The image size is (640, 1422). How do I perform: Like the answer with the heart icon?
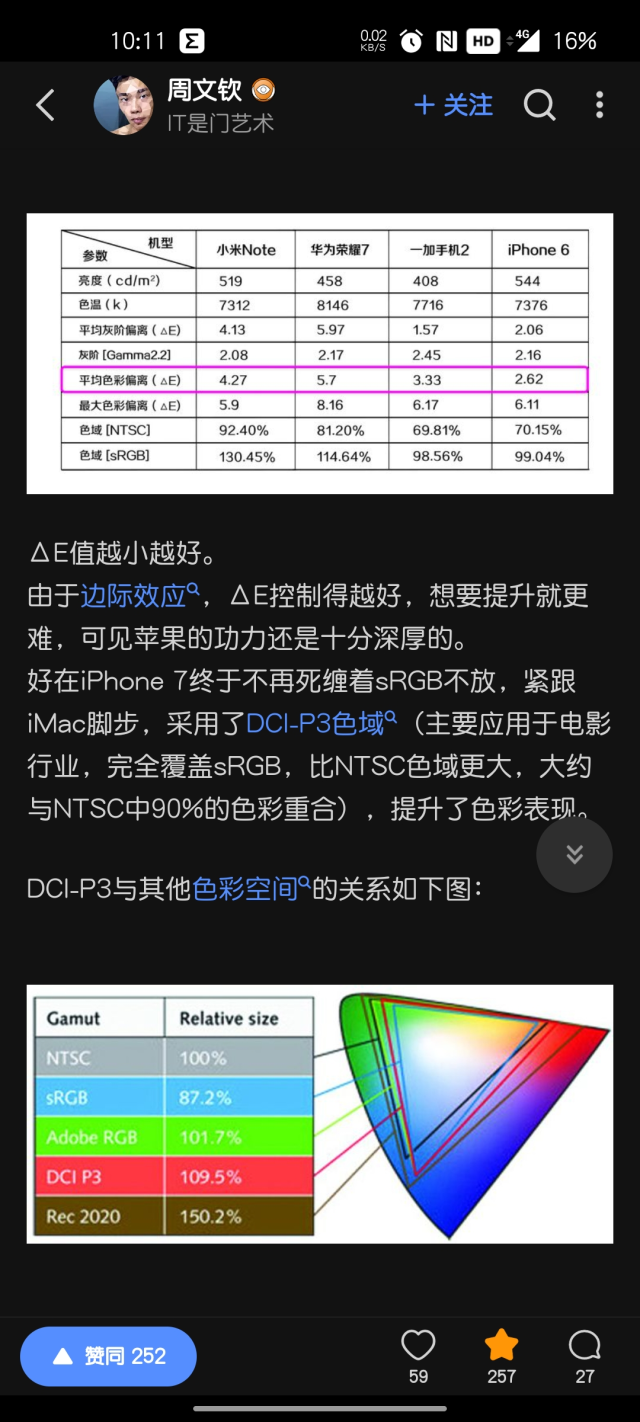pyautogui.click(x=418, y=1356)
